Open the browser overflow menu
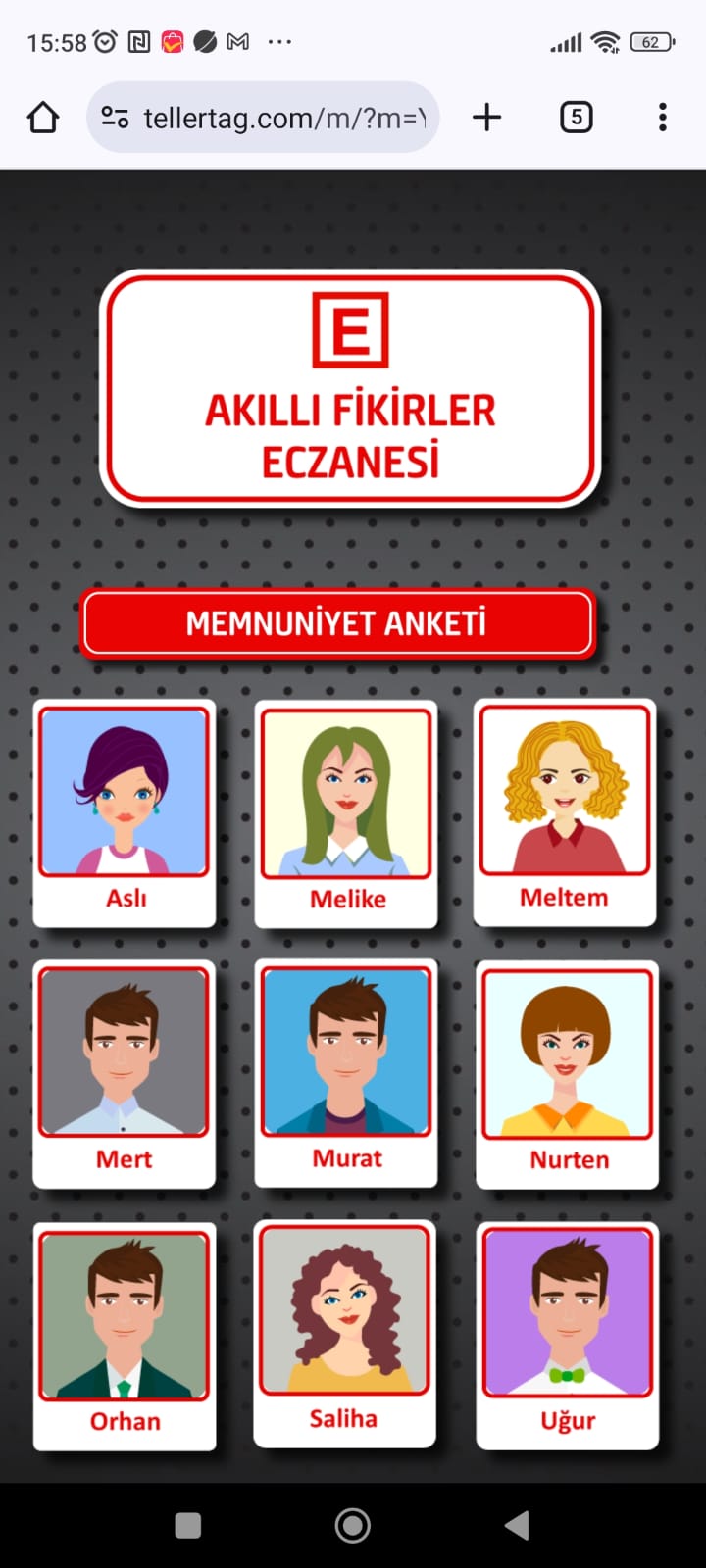The width and height of the screenshot is (706, 1568). pos(663,118)
